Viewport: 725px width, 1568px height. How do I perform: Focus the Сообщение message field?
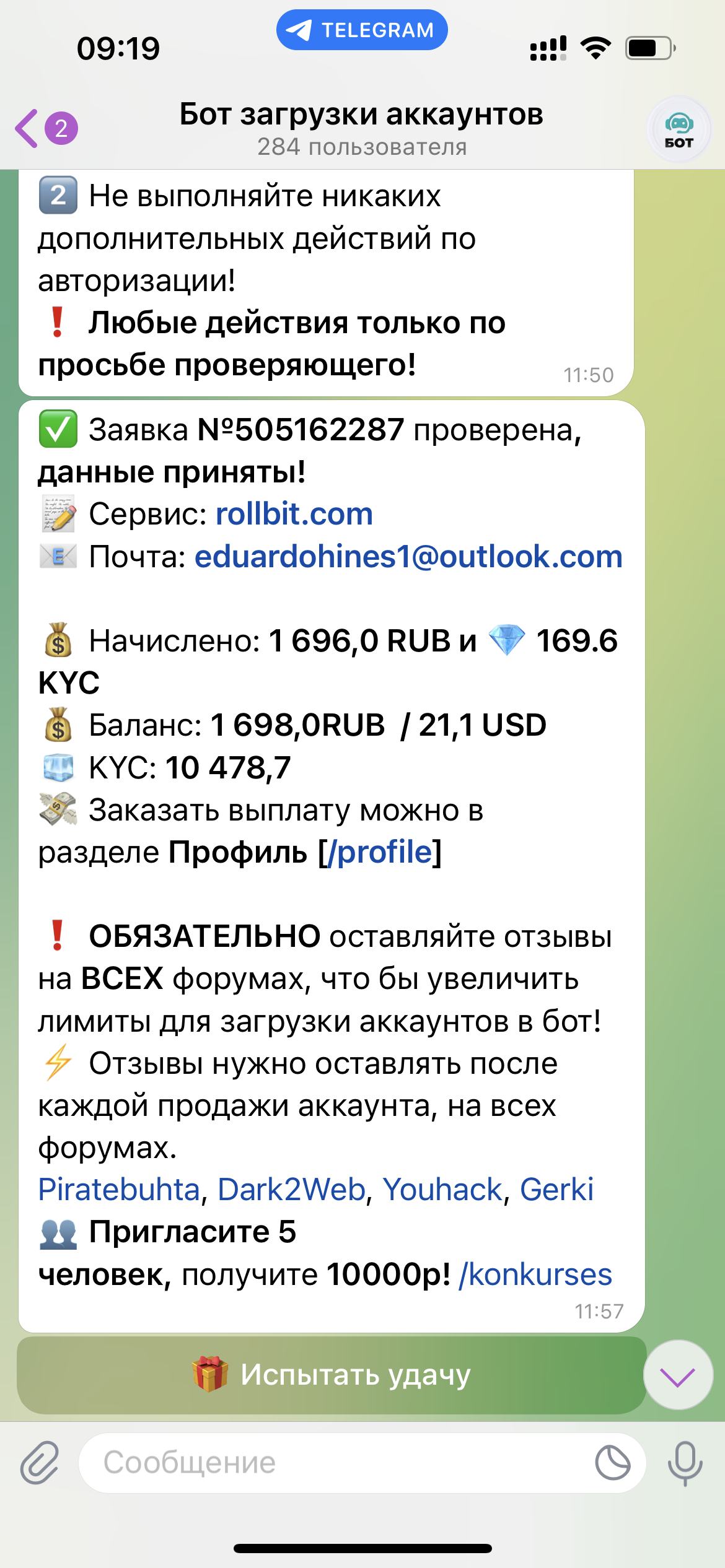[335, 1463]
